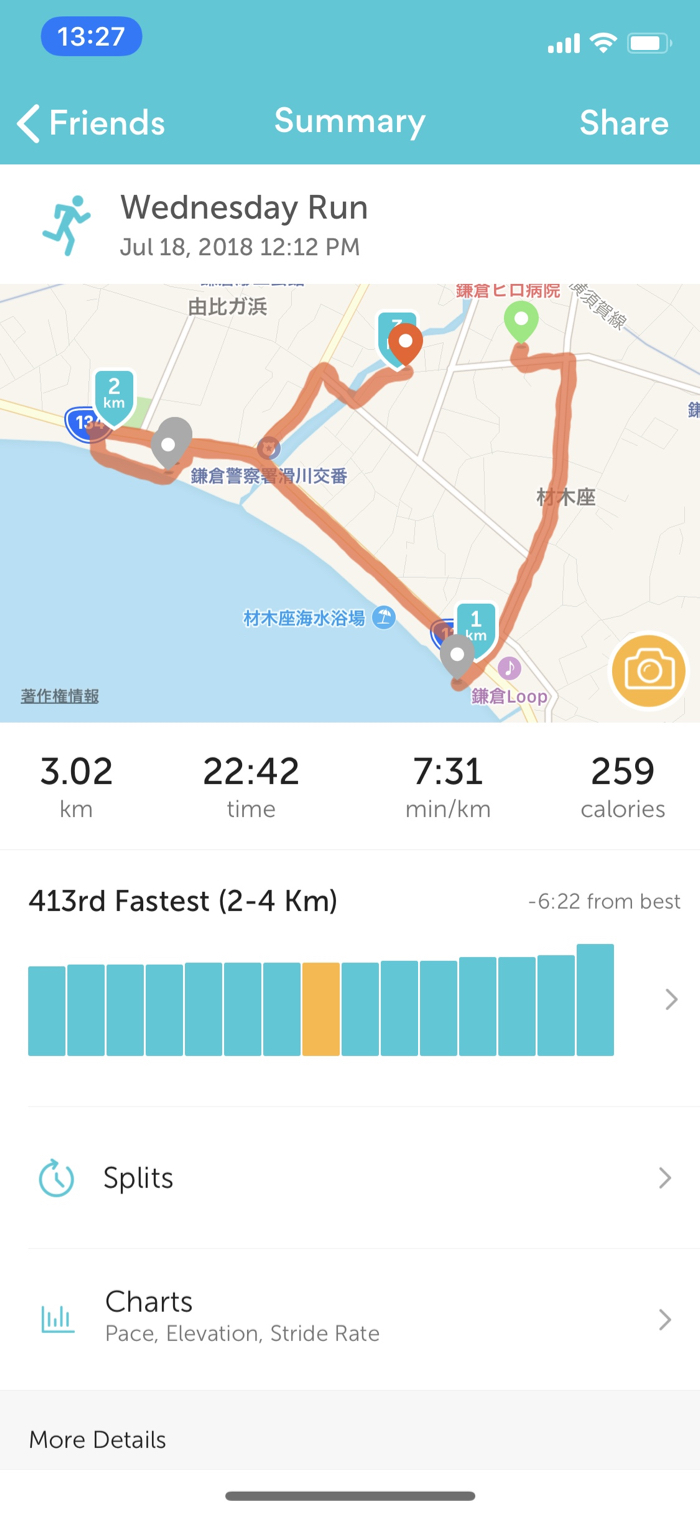Open the Splits row
Screen dimensions: 700x1516
coord(350,1178)
